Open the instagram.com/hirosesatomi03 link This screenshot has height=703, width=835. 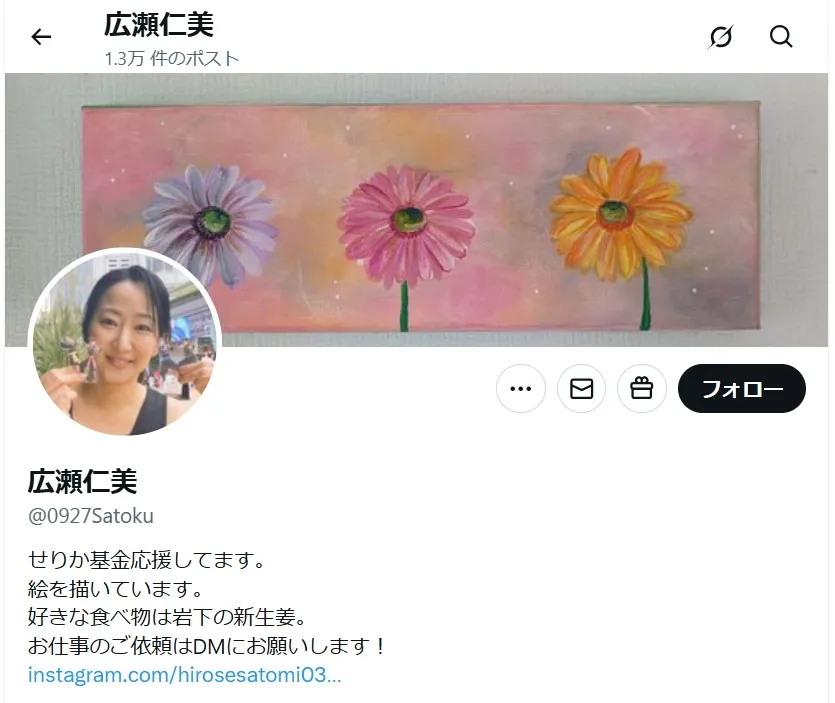[185, 674]
